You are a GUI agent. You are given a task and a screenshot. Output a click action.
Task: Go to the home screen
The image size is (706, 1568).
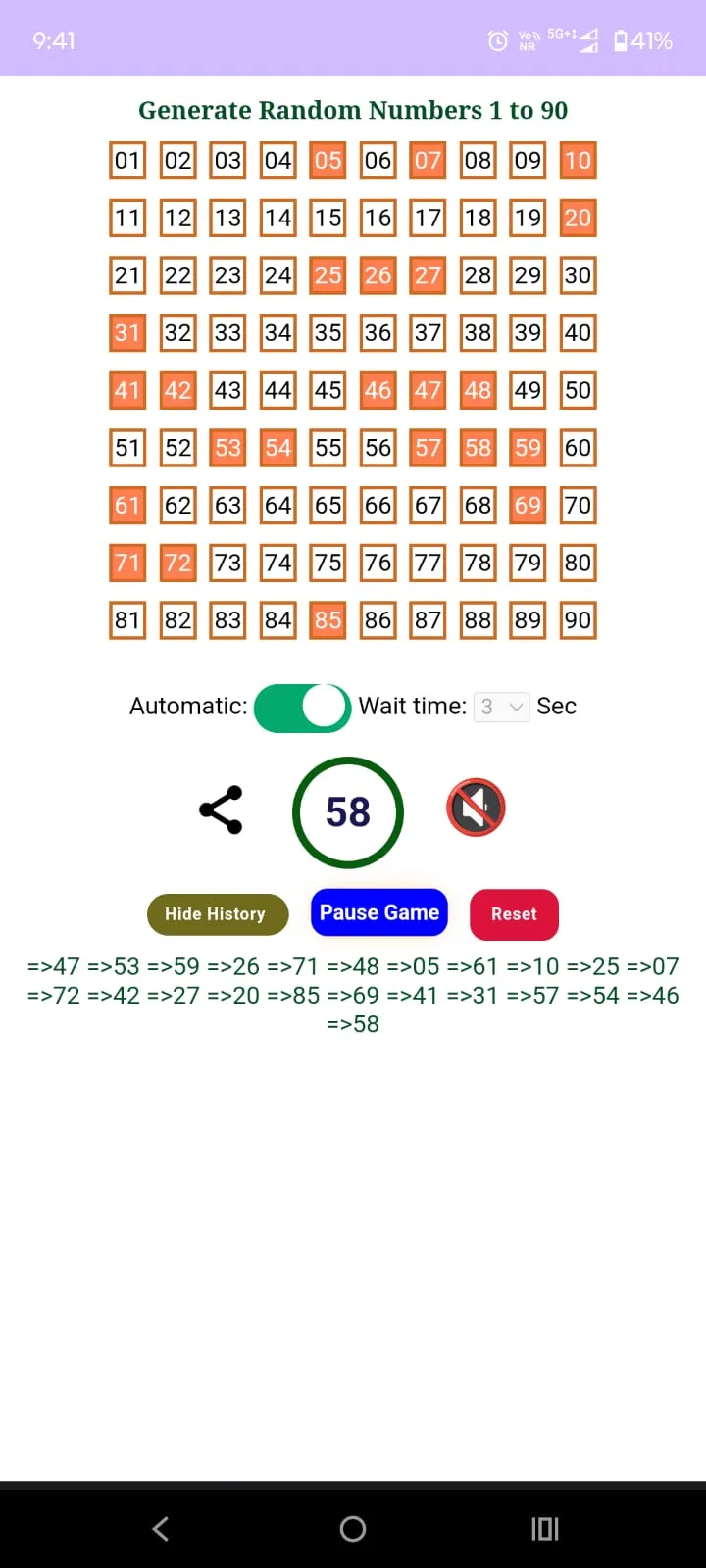(353, 1528)
